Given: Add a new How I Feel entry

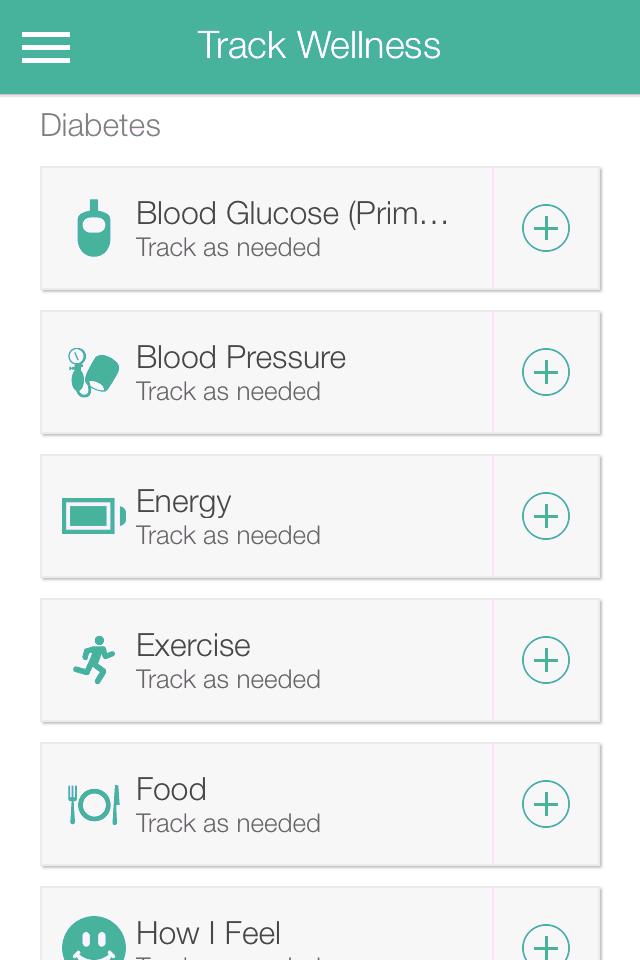Looking at the screenshot, I should [546, 942].
